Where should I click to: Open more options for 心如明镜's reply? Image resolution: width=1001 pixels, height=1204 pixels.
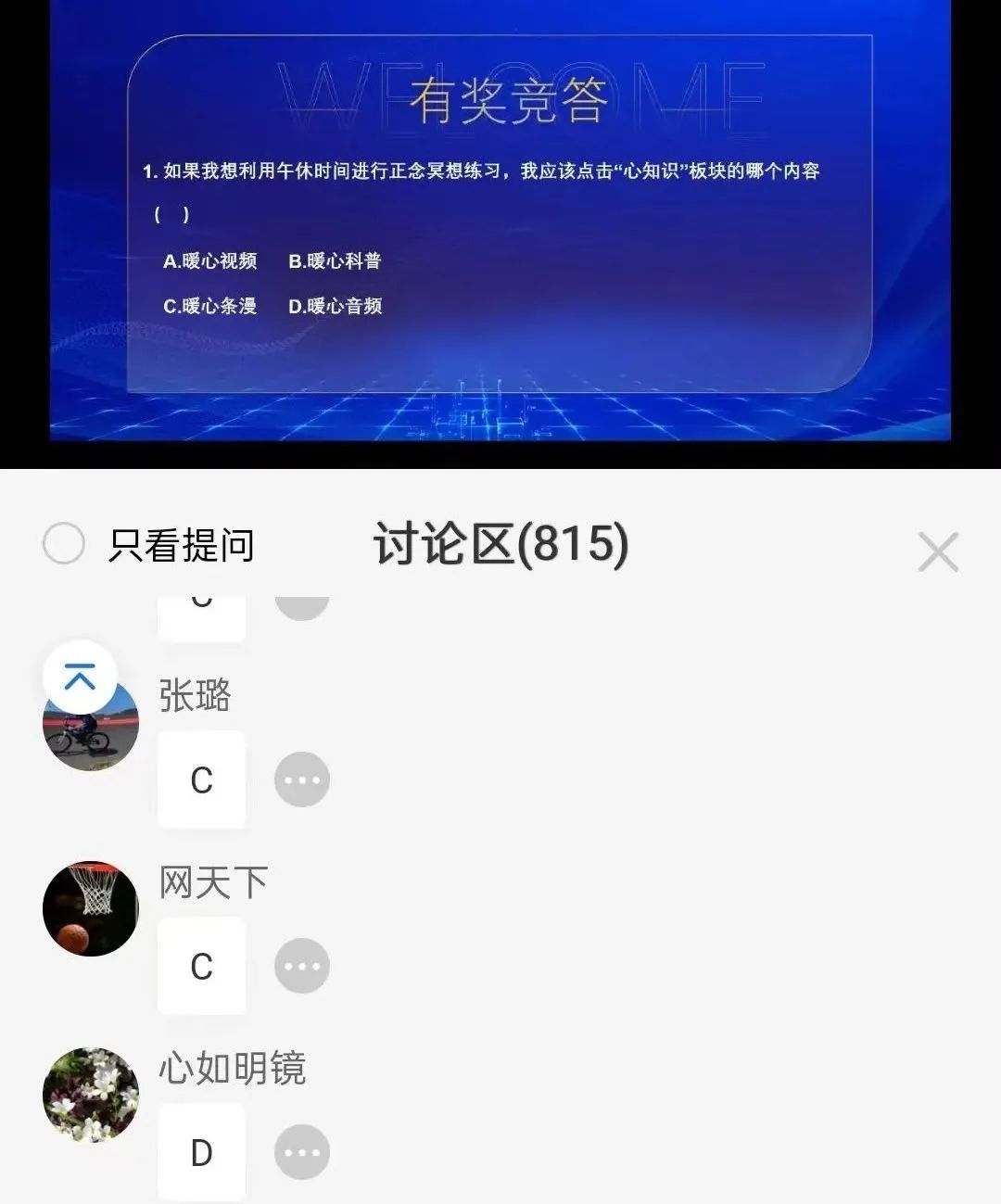(302, 1152)
